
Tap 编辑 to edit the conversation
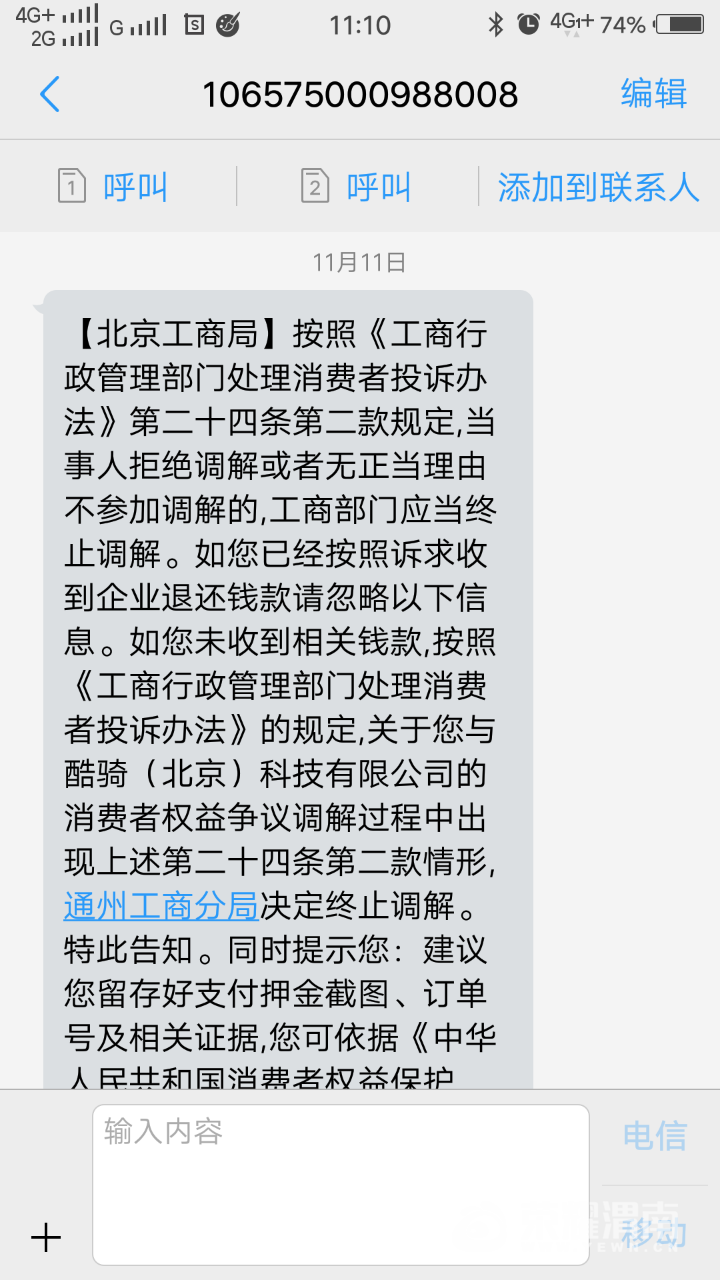tap(654, 93)
